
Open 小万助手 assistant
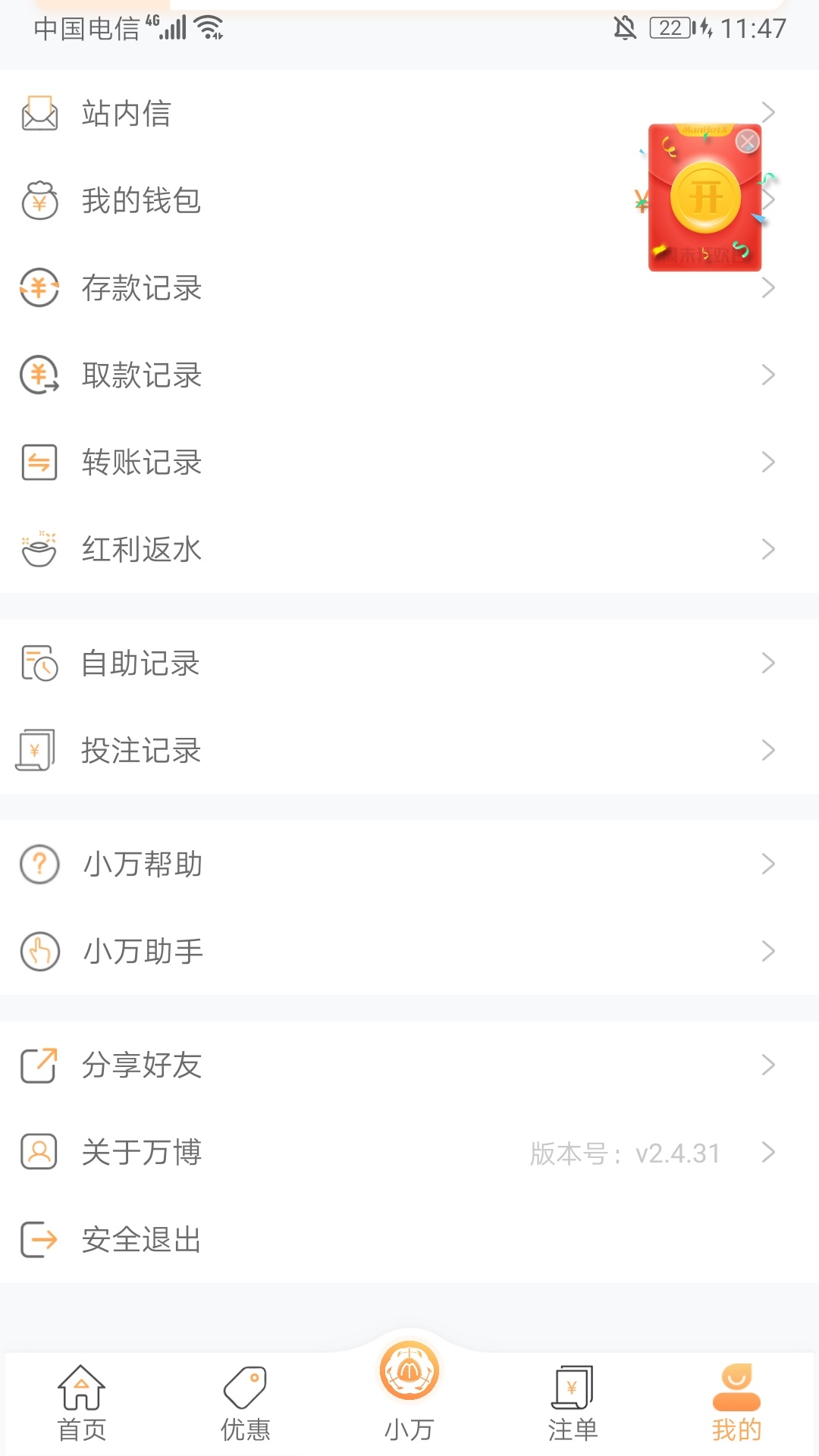(409, 951)
